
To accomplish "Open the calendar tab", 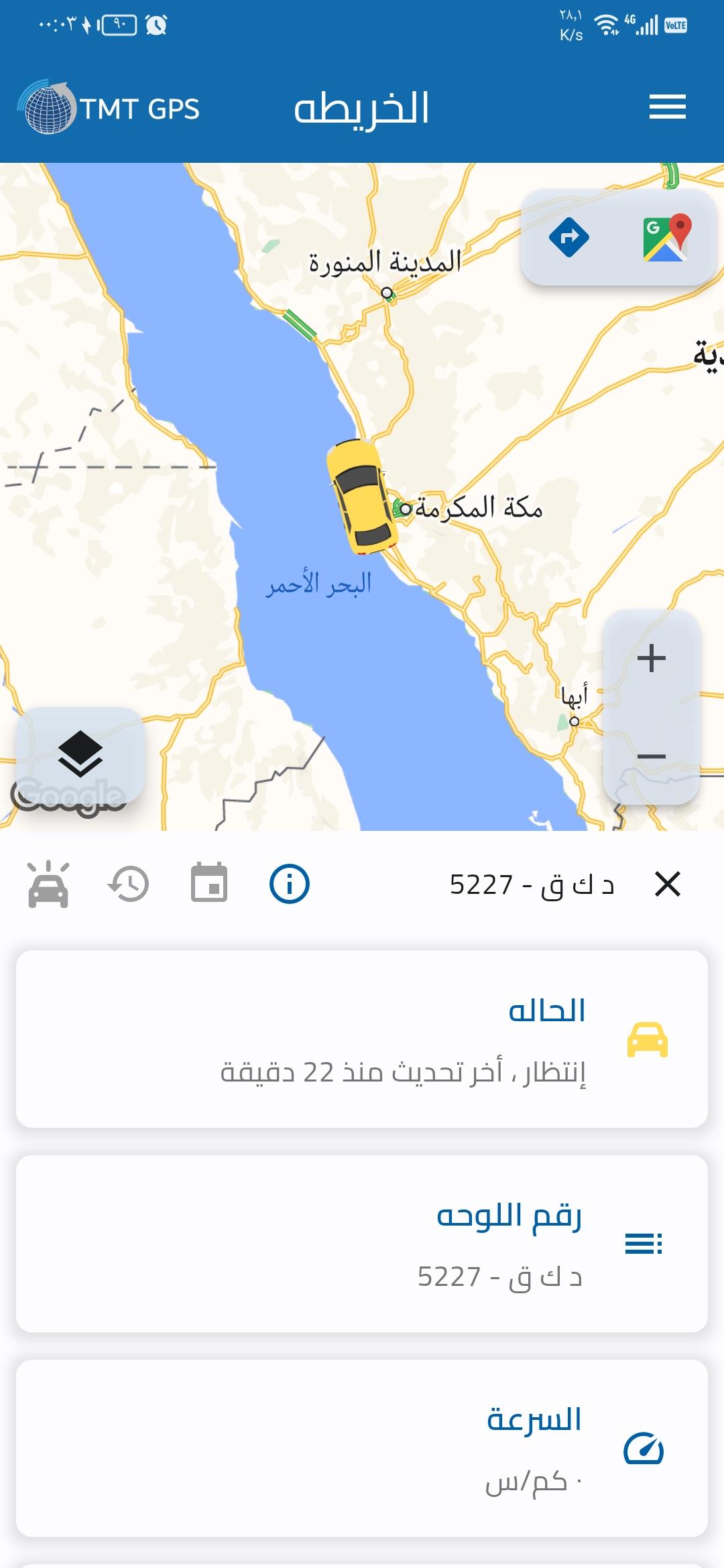I will pos(209,883).
